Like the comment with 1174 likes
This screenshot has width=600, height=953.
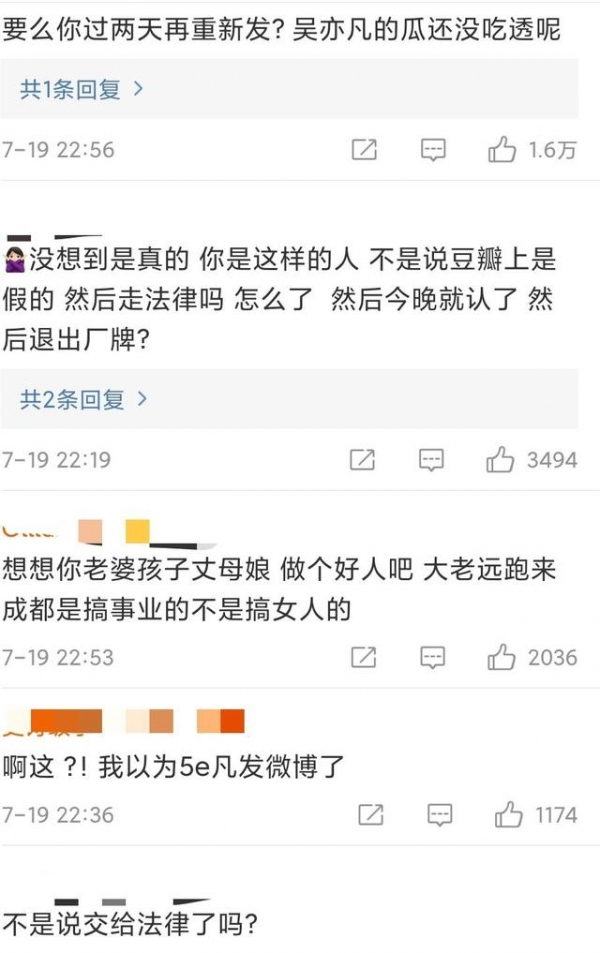click(x=508, y=814)
